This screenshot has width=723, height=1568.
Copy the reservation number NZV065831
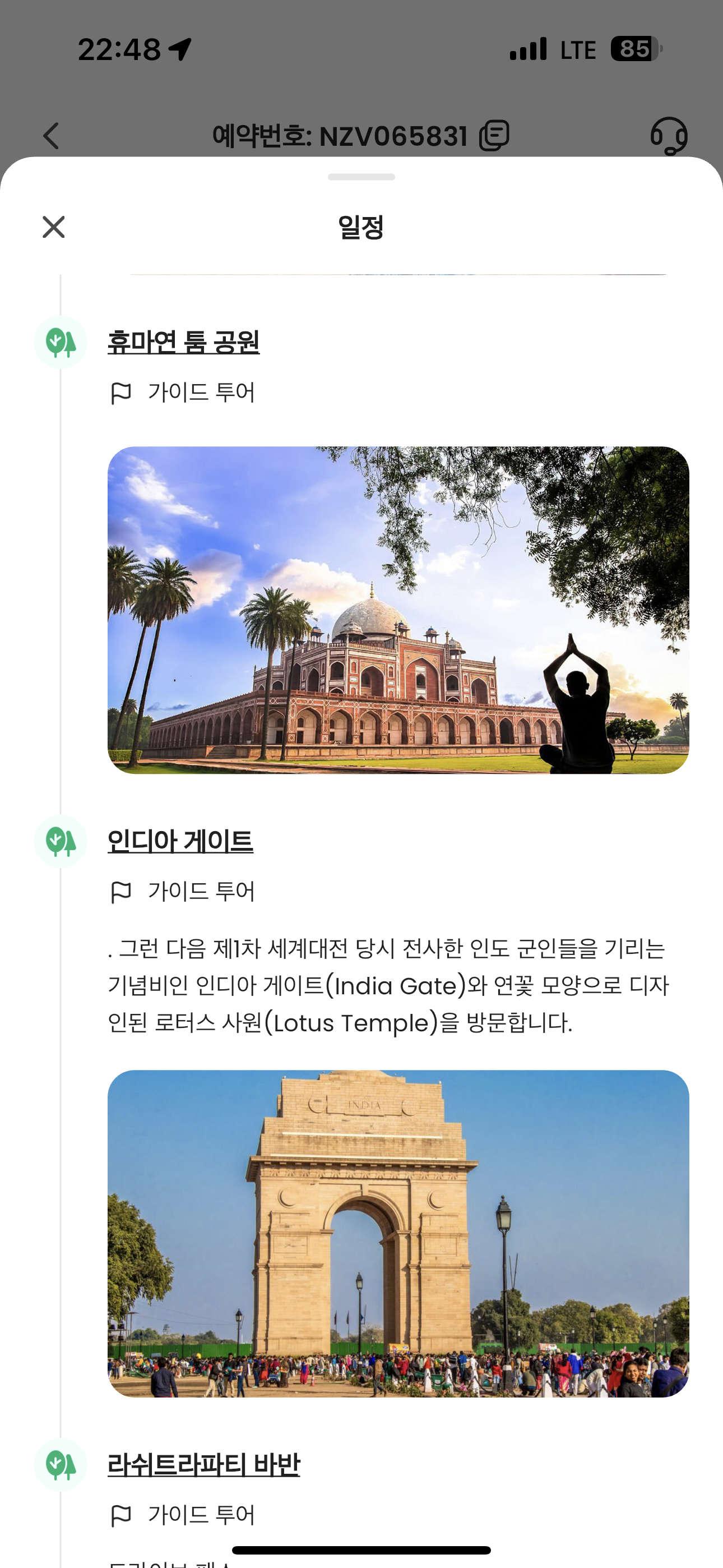tap(494, 135)
